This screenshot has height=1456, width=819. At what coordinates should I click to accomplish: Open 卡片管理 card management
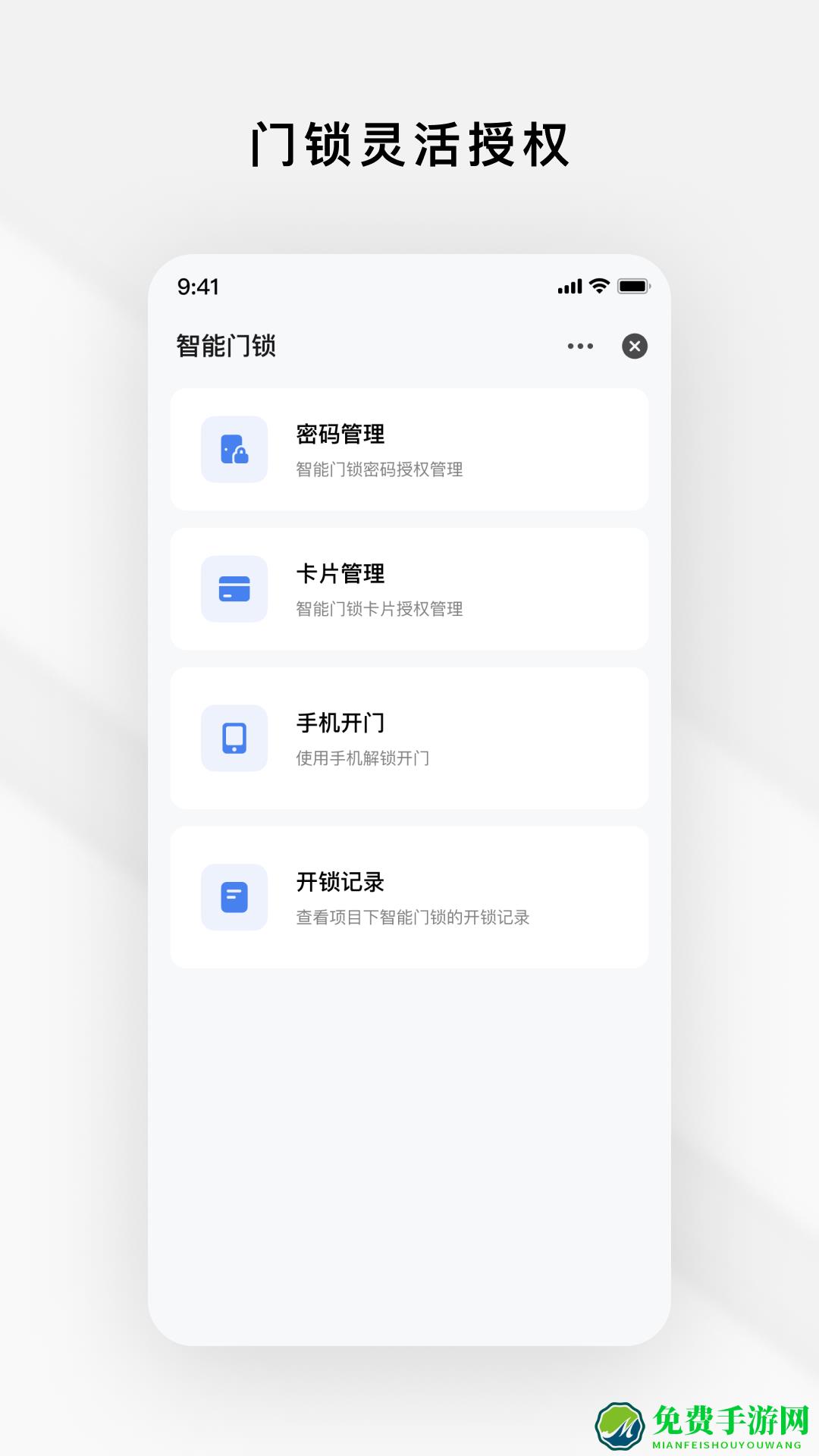409,589
